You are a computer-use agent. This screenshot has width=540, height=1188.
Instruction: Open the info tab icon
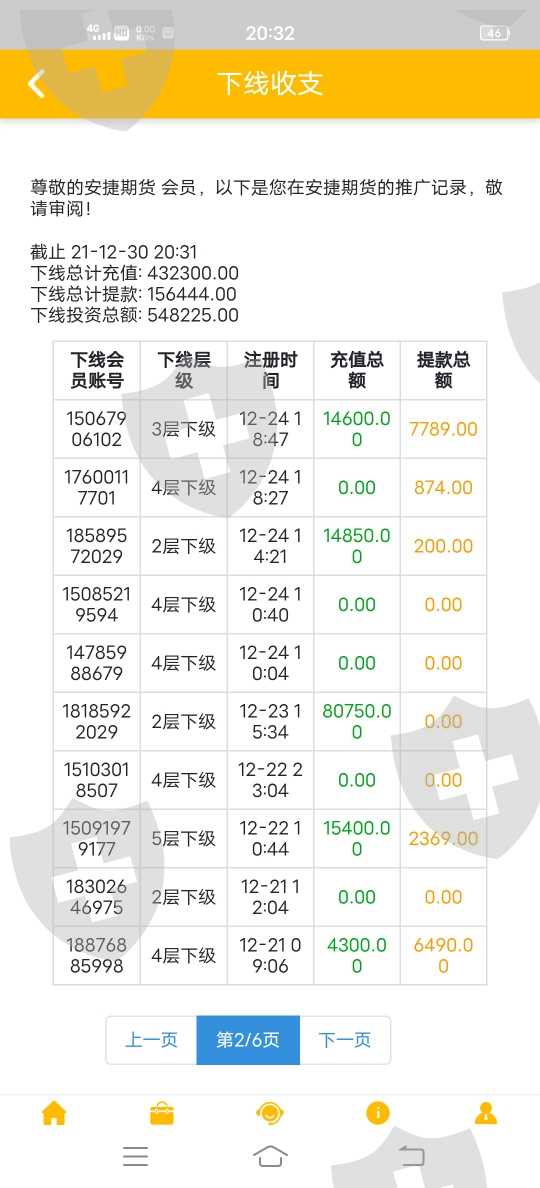378,1113
